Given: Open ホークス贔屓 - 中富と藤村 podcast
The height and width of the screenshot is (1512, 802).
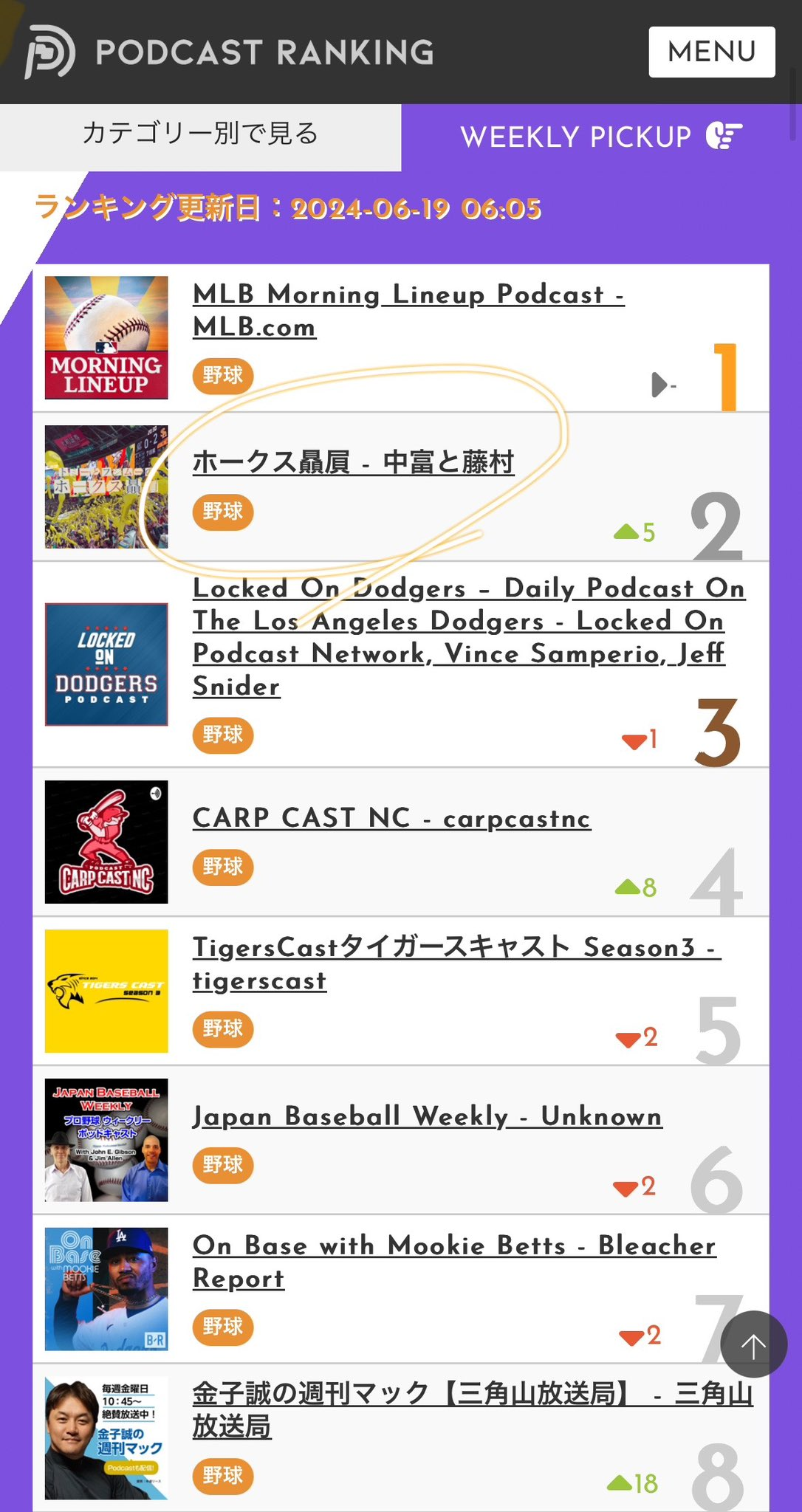Looking at the screenshot, I should 353,462.
